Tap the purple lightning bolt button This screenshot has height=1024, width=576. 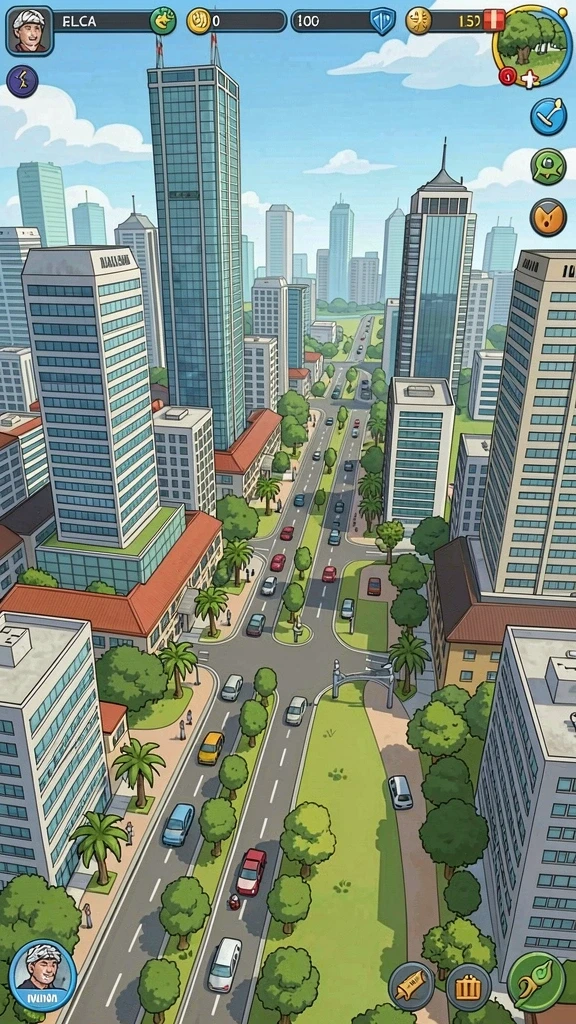[22, 82]
